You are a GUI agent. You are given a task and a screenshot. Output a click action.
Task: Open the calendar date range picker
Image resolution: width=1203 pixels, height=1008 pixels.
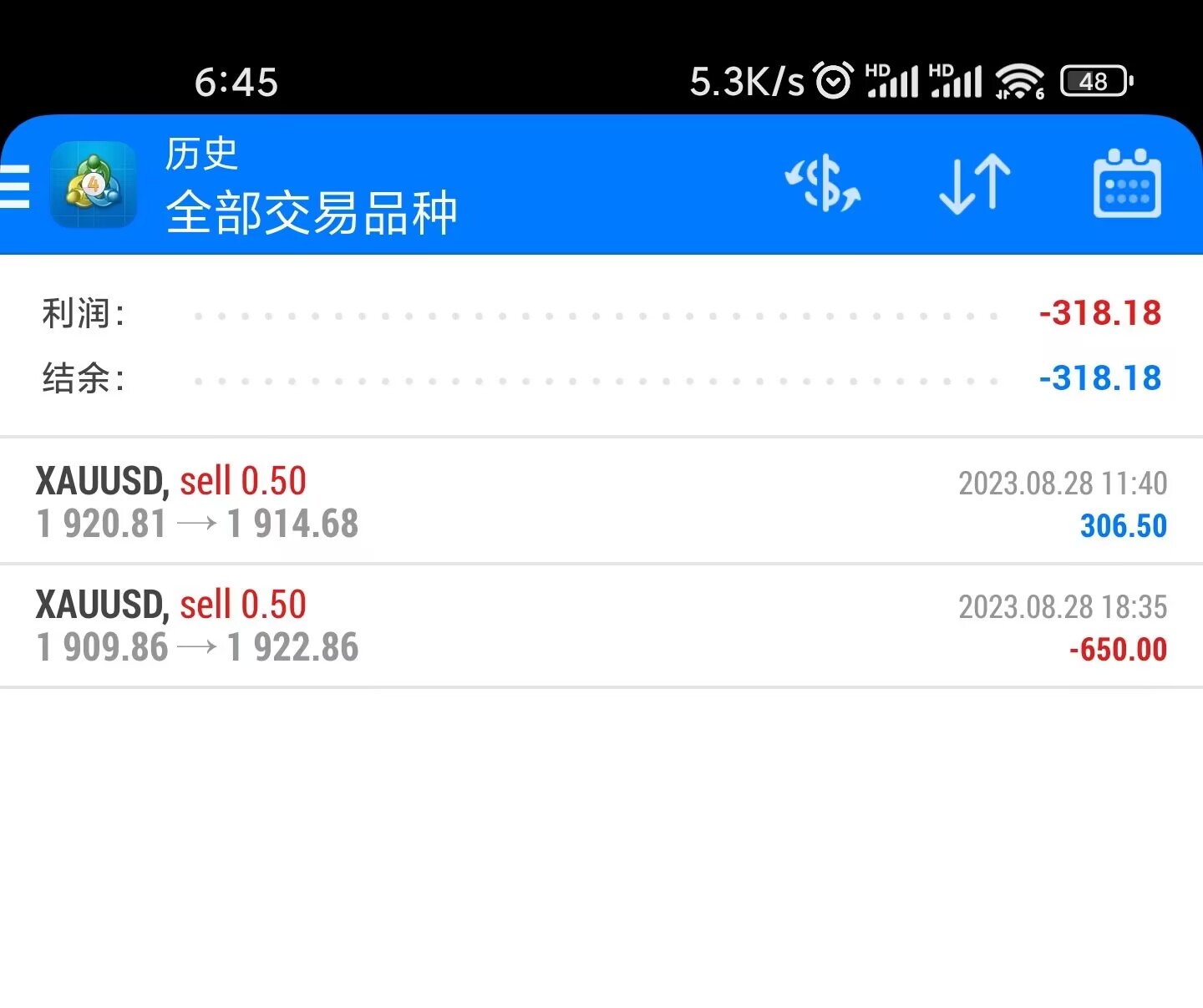pos(1127,184)
